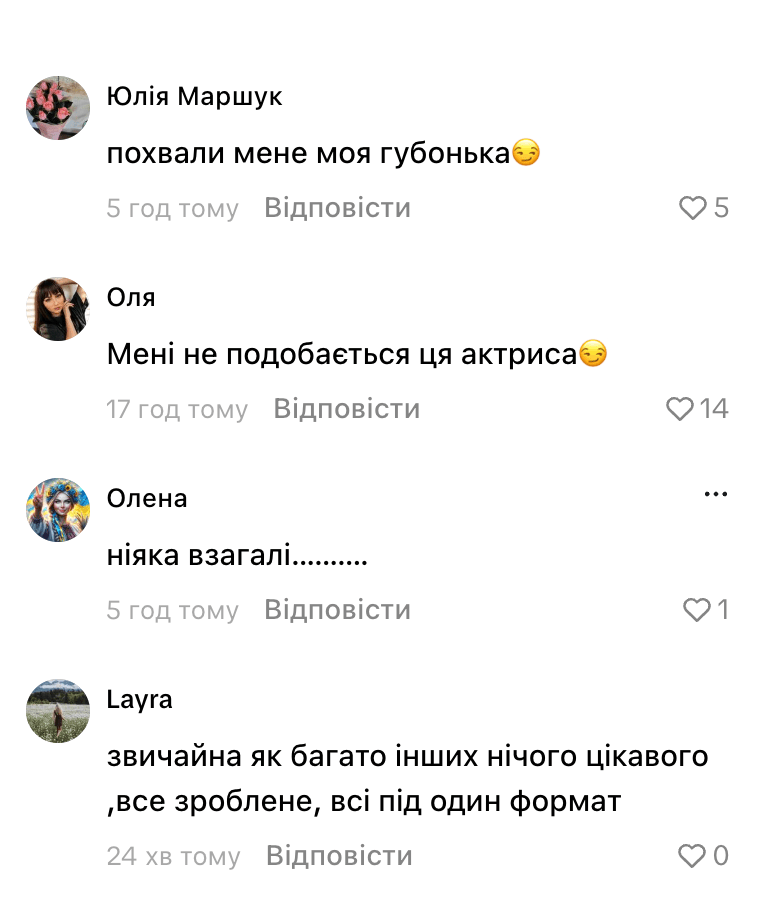Tap Відповісти under Оля's comment
The height and width of the screenshot is (910, 762).
pyautogui.click(x=346, y=409)
